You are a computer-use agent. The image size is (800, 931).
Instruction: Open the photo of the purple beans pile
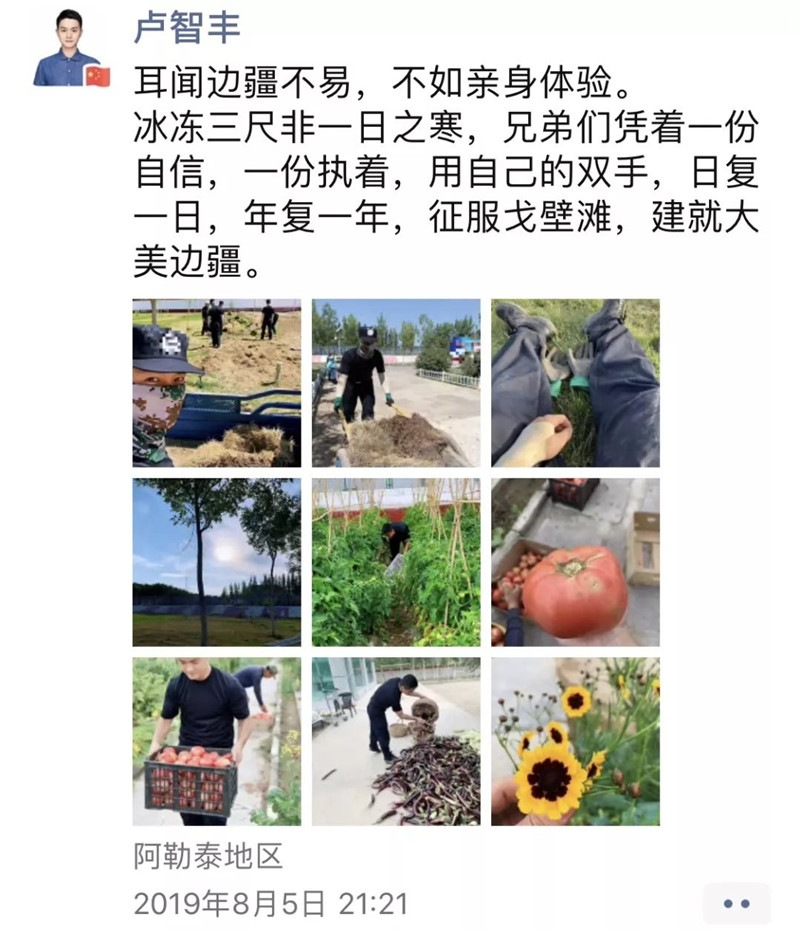click(x=396, y=741)
